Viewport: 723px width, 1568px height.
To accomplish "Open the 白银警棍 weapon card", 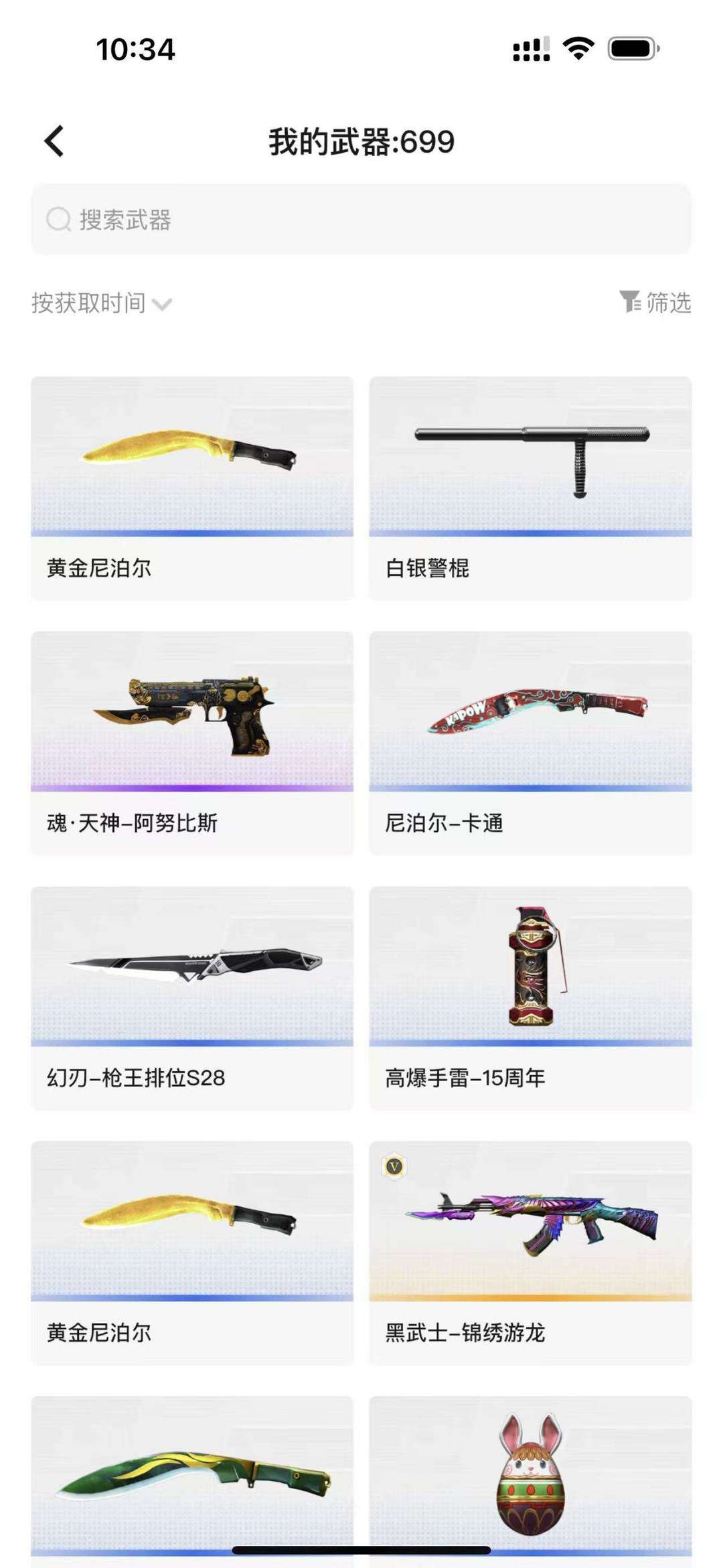I will click(x=530, y=488).
